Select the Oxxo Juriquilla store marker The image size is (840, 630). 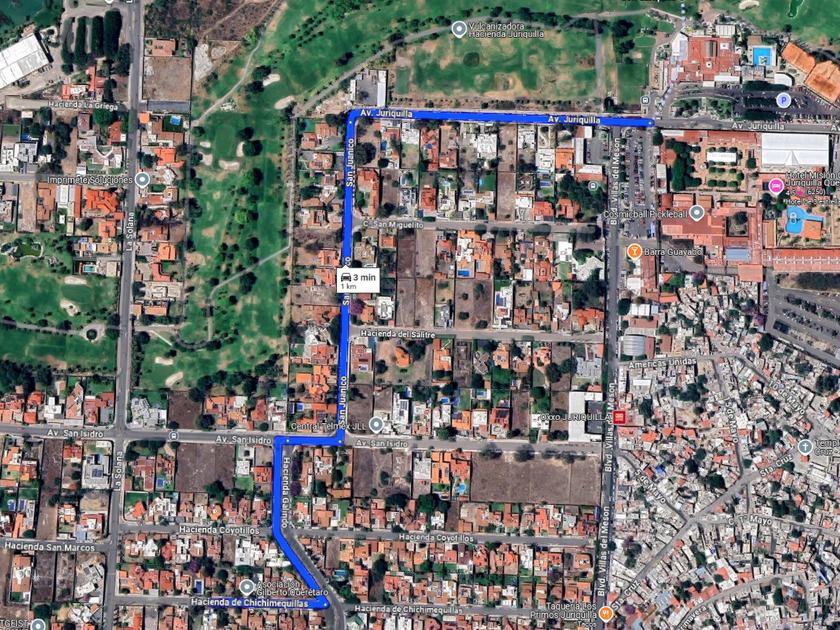tap(620, 416)
